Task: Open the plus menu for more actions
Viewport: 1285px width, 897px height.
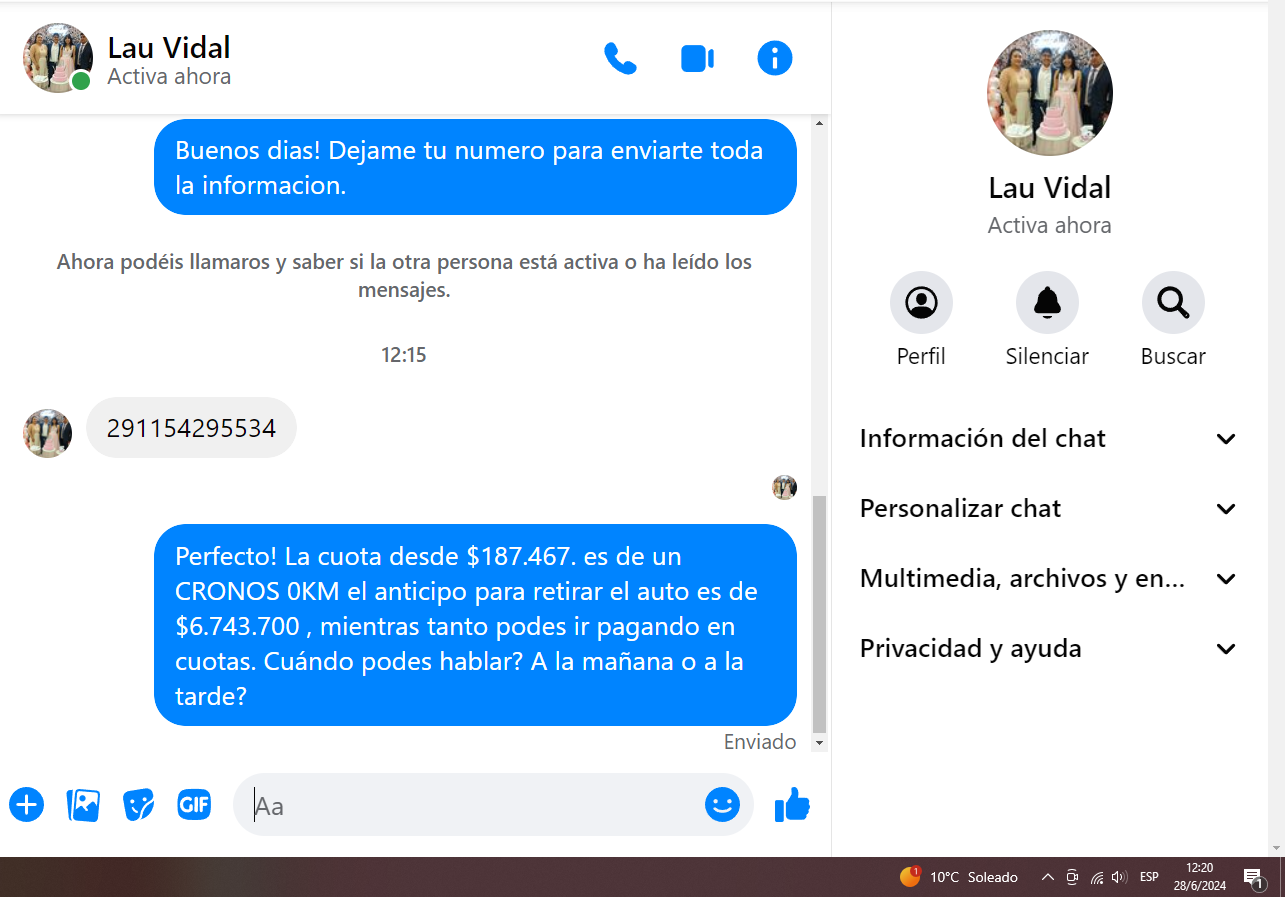Action: click(x=27, y=804)
